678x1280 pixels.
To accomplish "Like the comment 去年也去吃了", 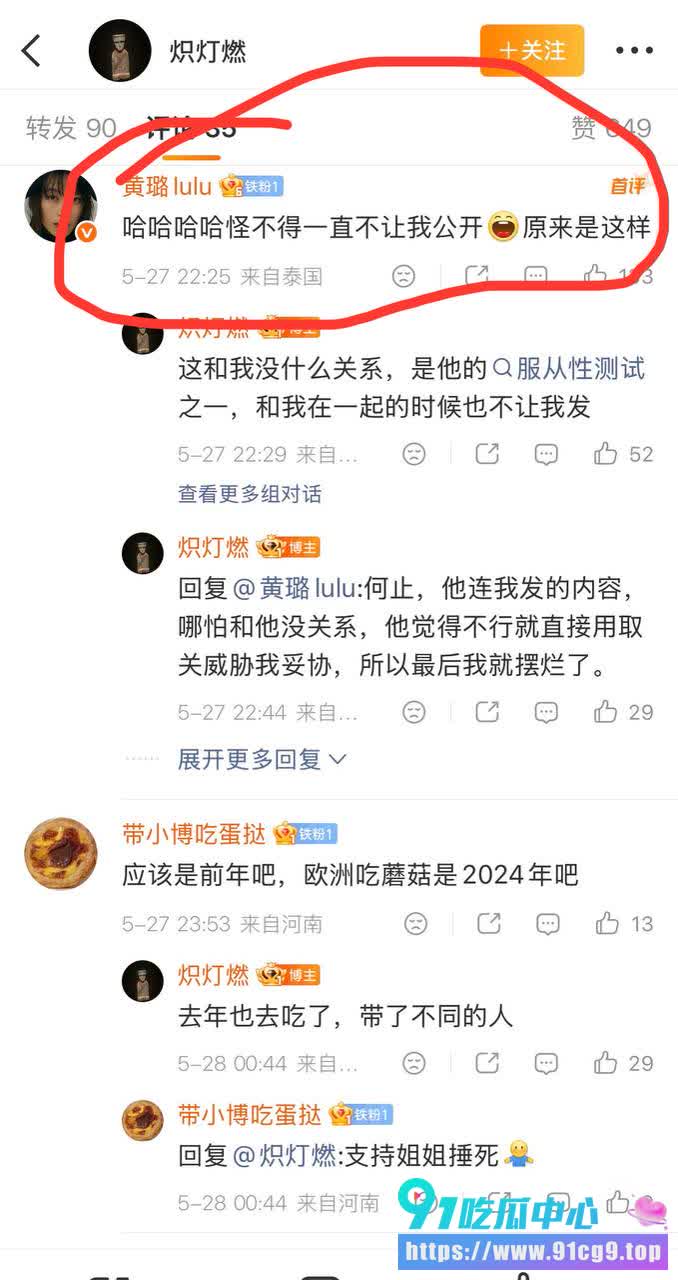I will coord(623,1063).
